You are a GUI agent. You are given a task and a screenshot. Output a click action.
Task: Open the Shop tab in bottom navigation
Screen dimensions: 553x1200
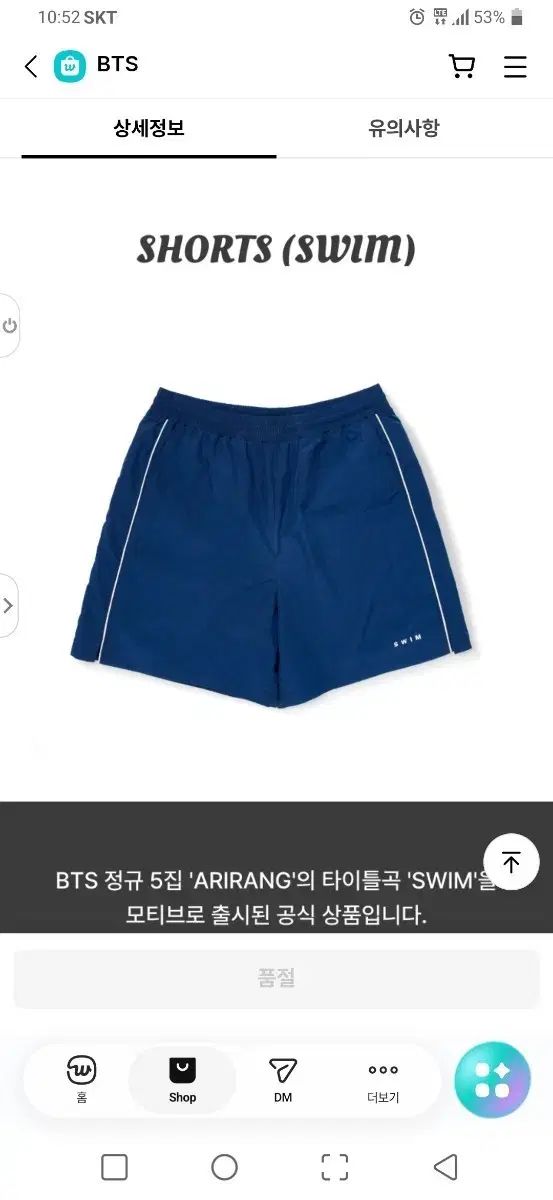[182, 1080]
